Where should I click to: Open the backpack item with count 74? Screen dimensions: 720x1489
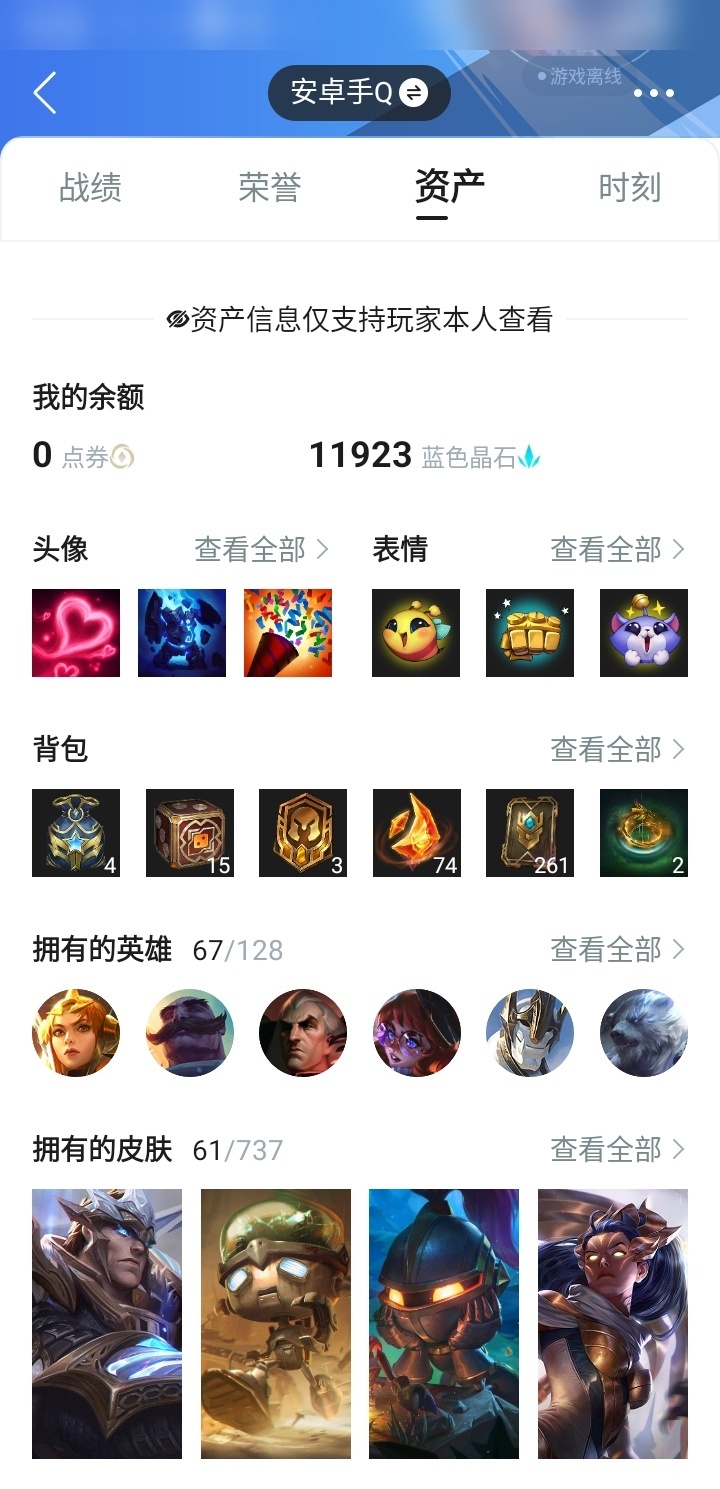pos(417,833)
